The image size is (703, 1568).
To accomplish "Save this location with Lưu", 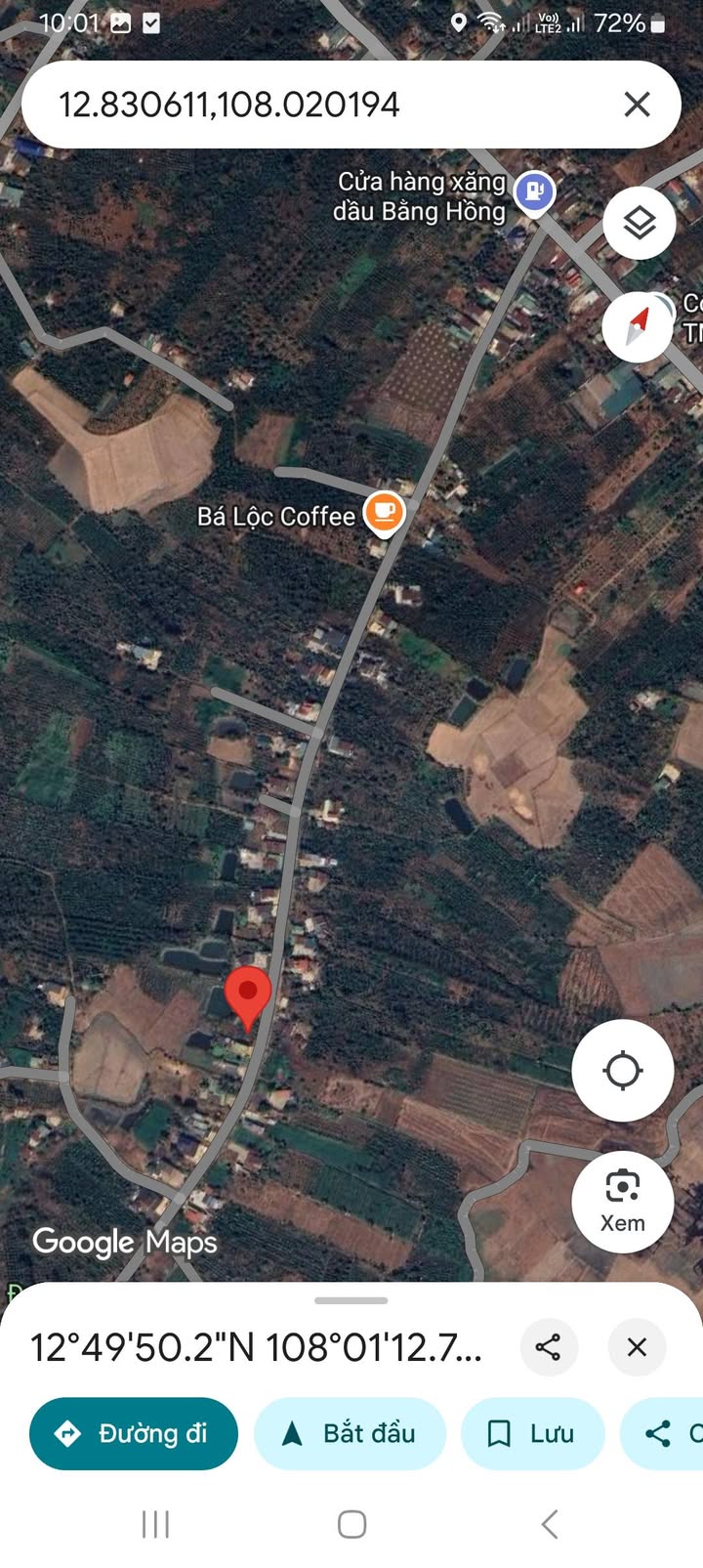I will [x=532, y=1433].
